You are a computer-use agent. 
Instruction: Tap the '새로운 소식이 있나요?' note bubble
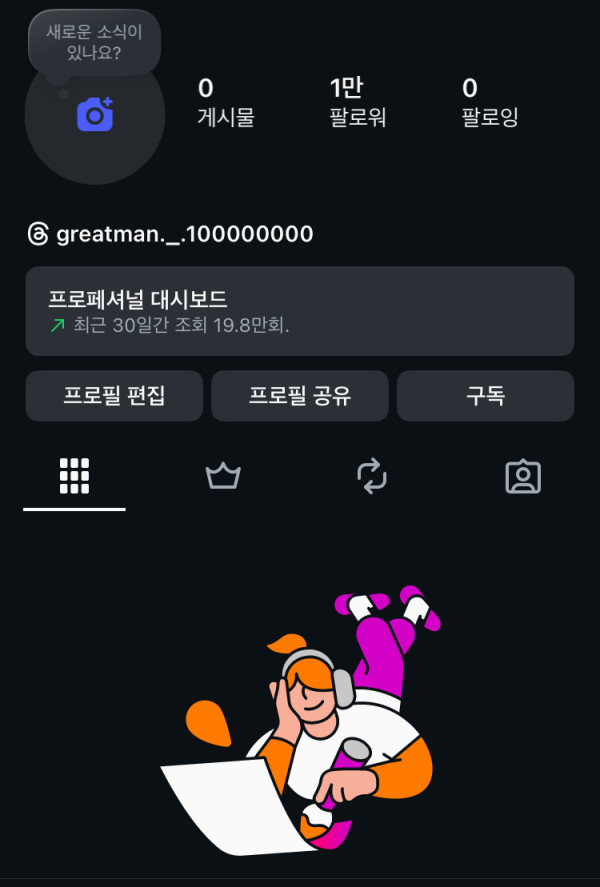click(94, 41)
